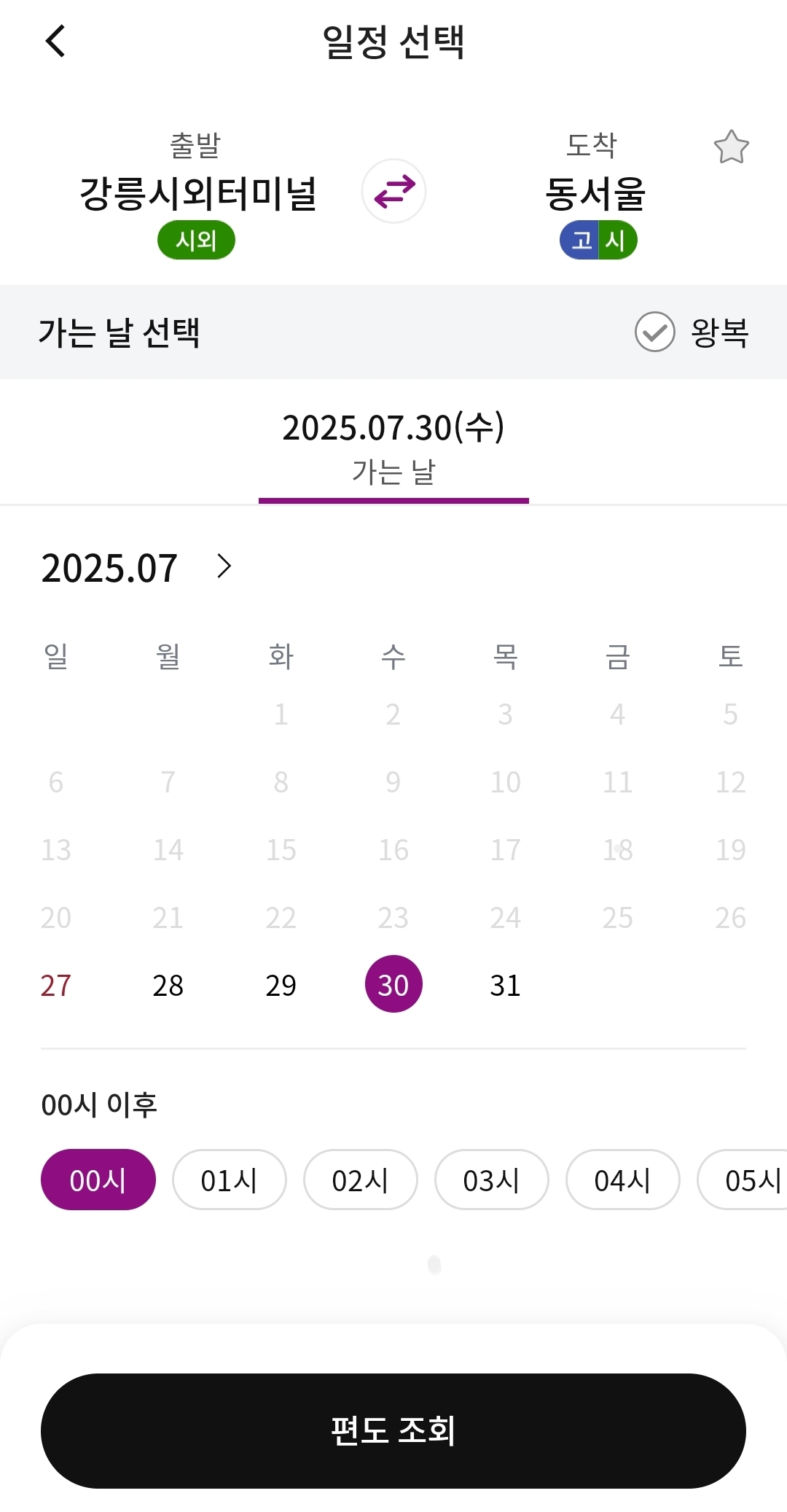787x1512 pixels.
Task: Choose Sunday July 27 in red
Action: point(55,984)
